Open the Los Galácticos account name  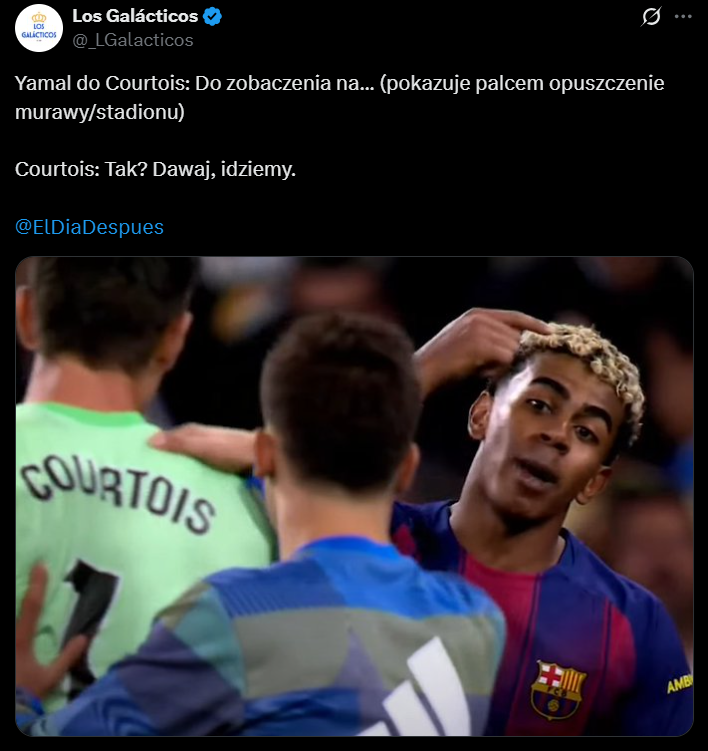pyautogui.click(x=135, y=16)
